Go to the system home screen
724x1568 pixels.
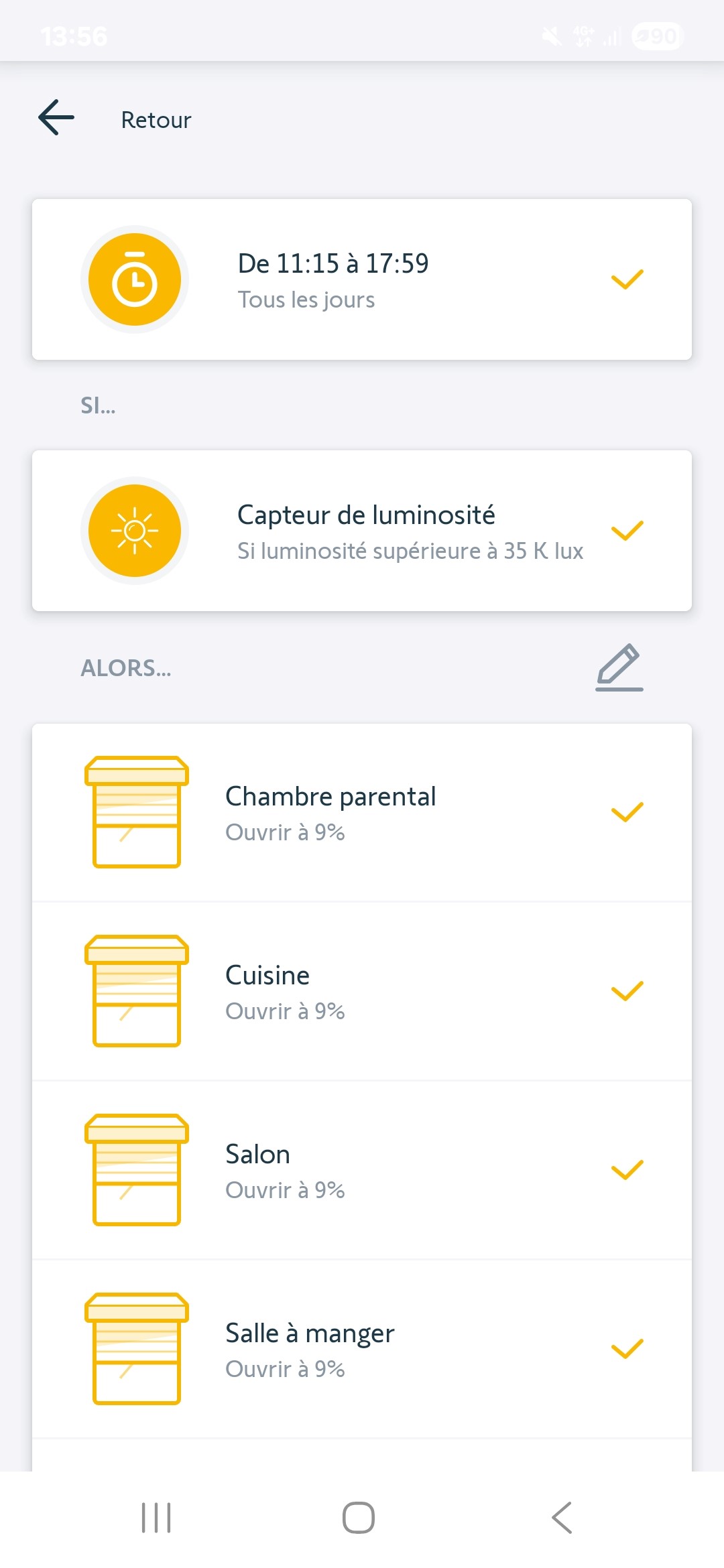(359, 1518)
